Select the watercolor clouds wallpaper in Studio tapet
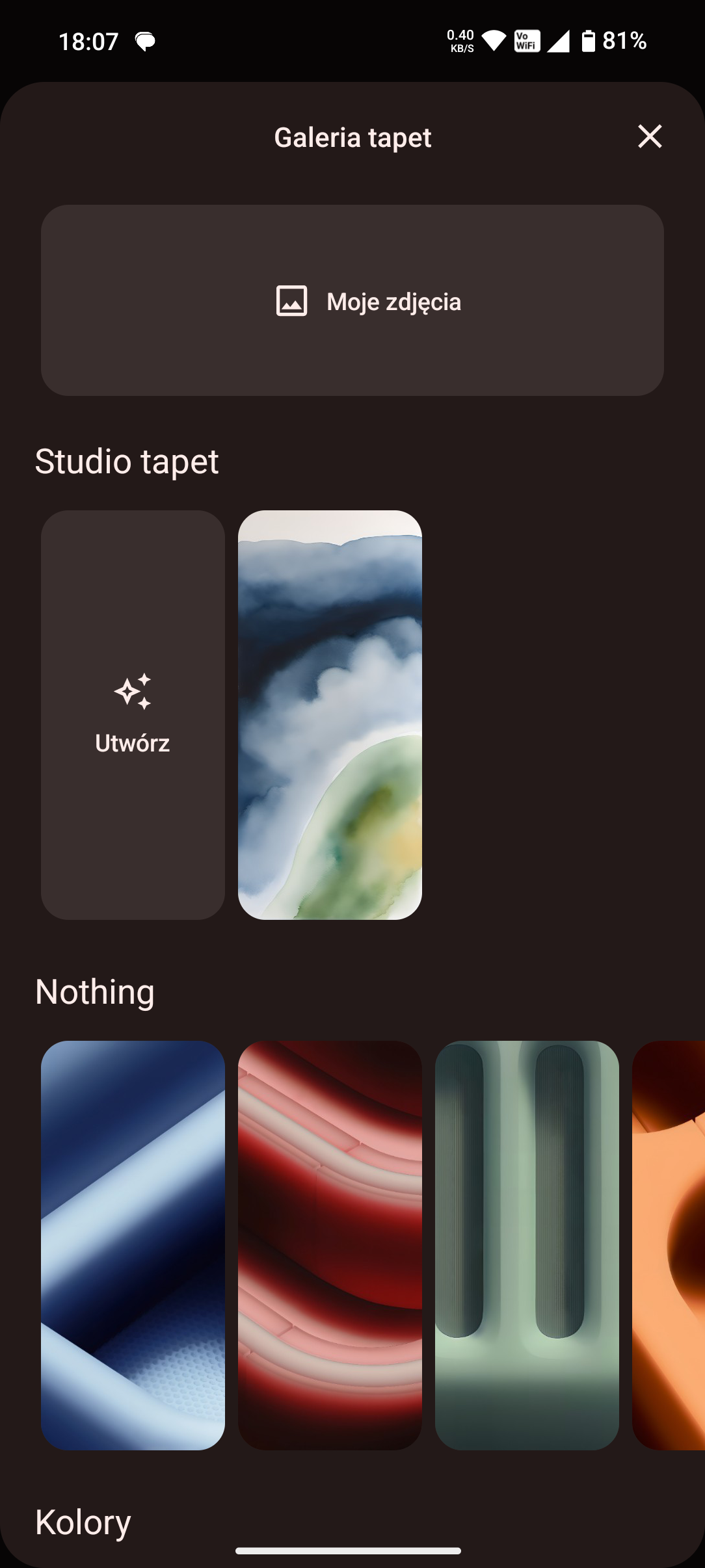Viewport: 705px width, 1568px height. point(330,714)
